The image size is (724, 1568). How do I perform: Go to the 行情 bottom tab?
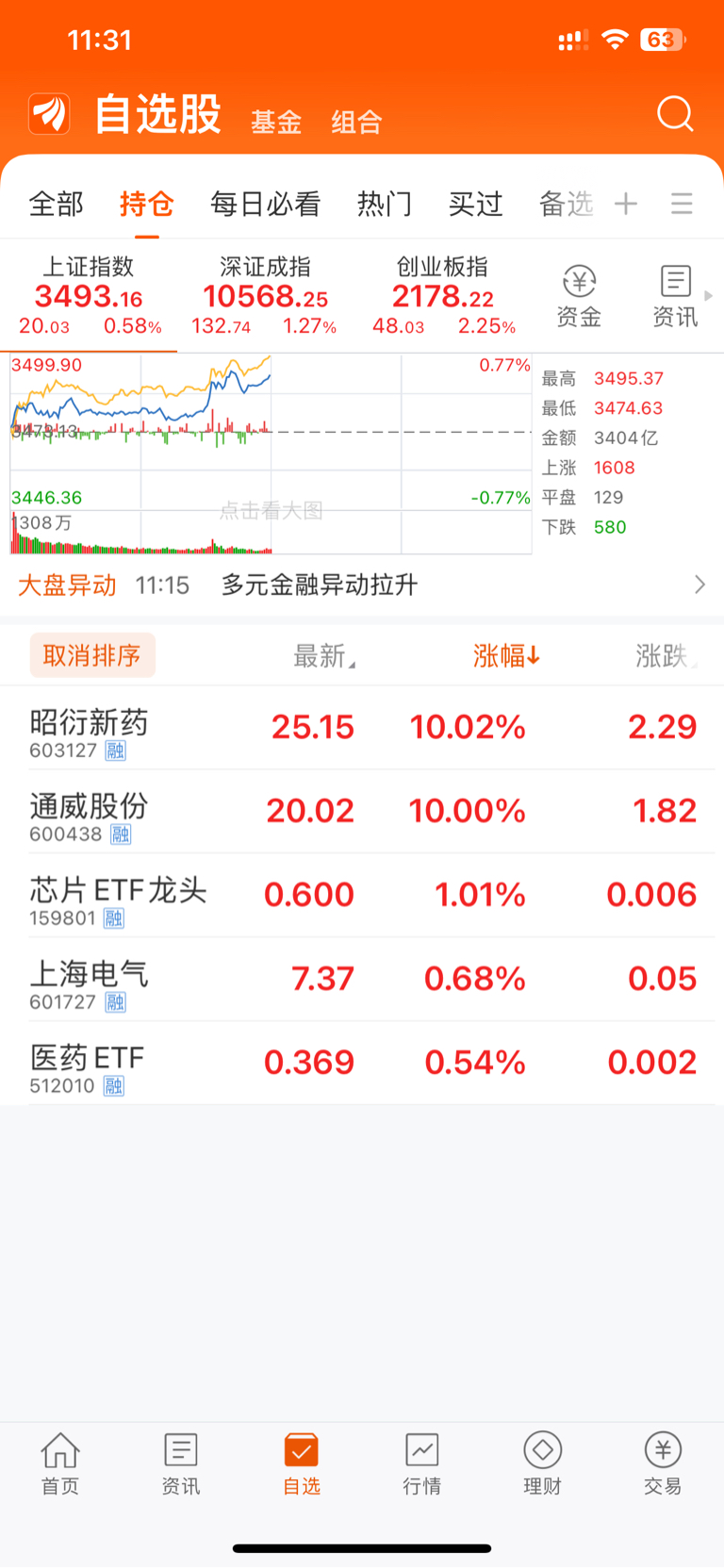click(x=422, y=1462)
